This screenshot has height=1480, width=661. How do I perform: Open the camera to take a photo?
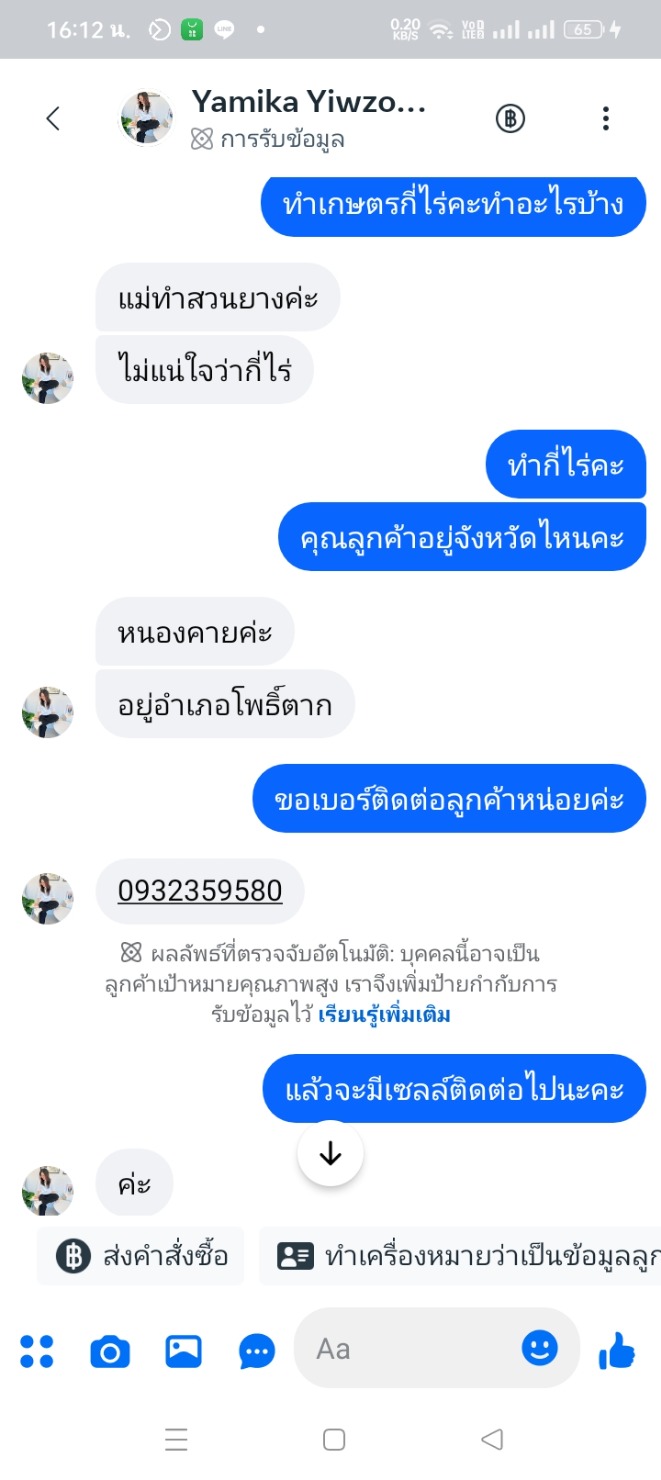(110, 1352)
